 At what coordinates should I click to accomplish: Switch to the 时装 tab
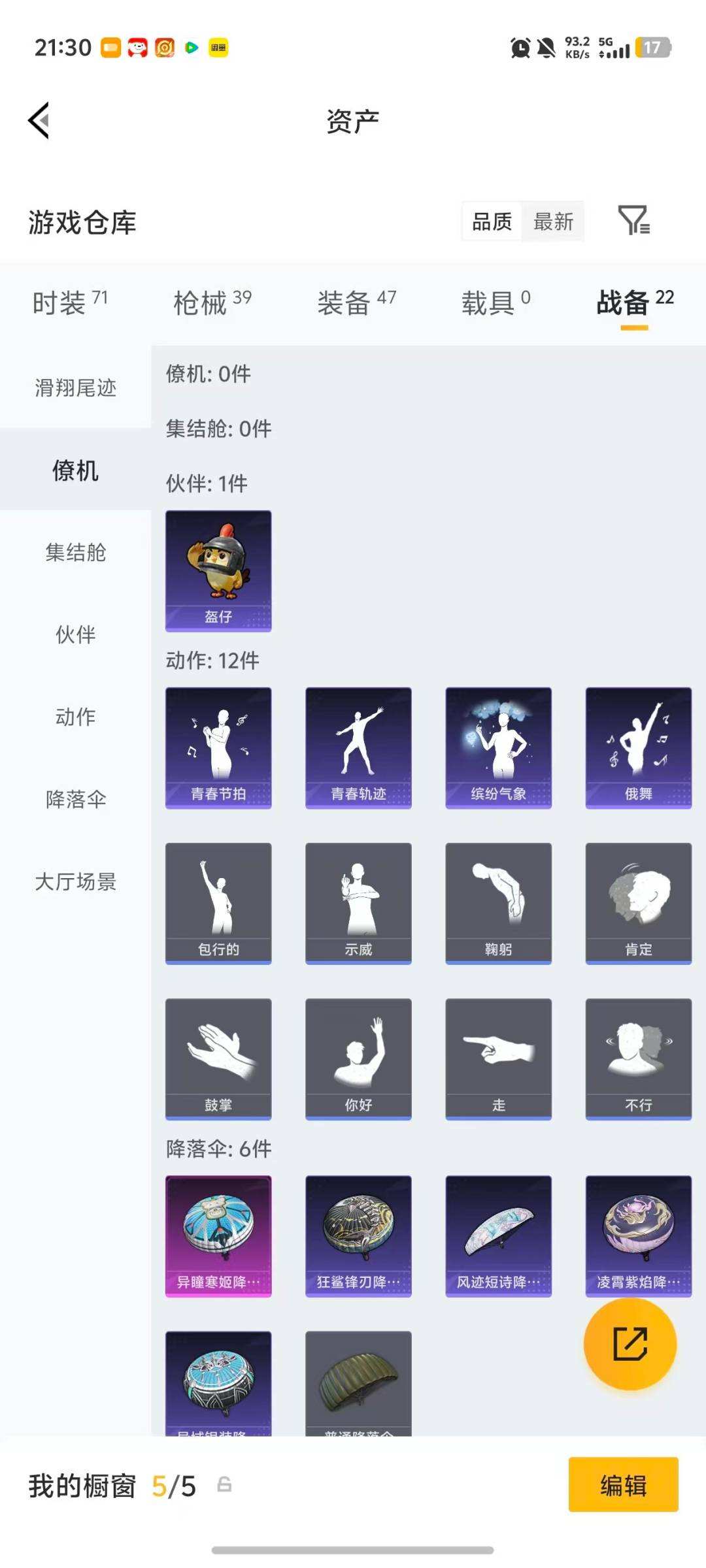(x=69, y=302)
